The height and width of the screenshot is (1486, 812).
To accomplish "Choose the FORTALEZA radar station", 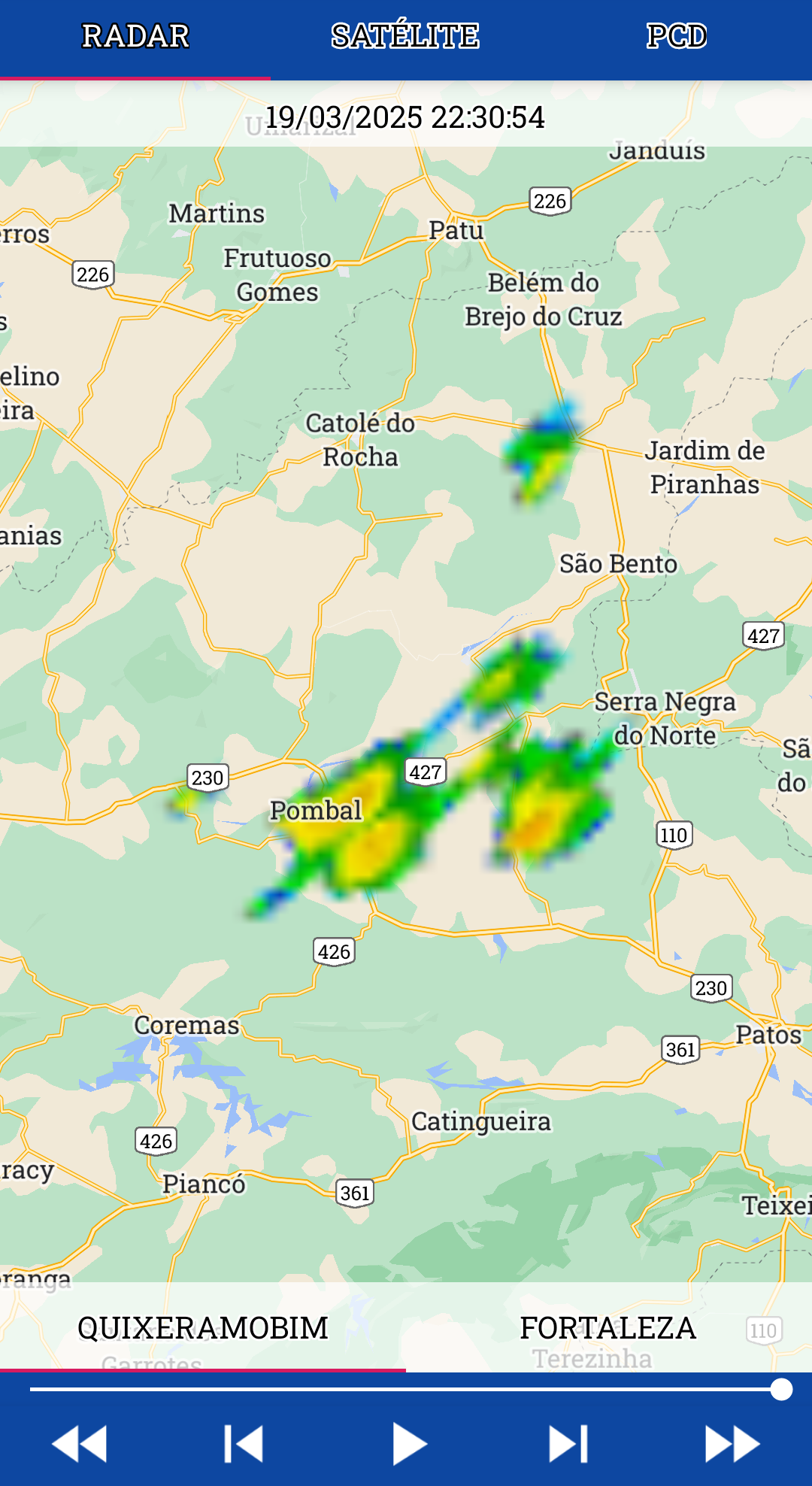I will coord(608,1328).
